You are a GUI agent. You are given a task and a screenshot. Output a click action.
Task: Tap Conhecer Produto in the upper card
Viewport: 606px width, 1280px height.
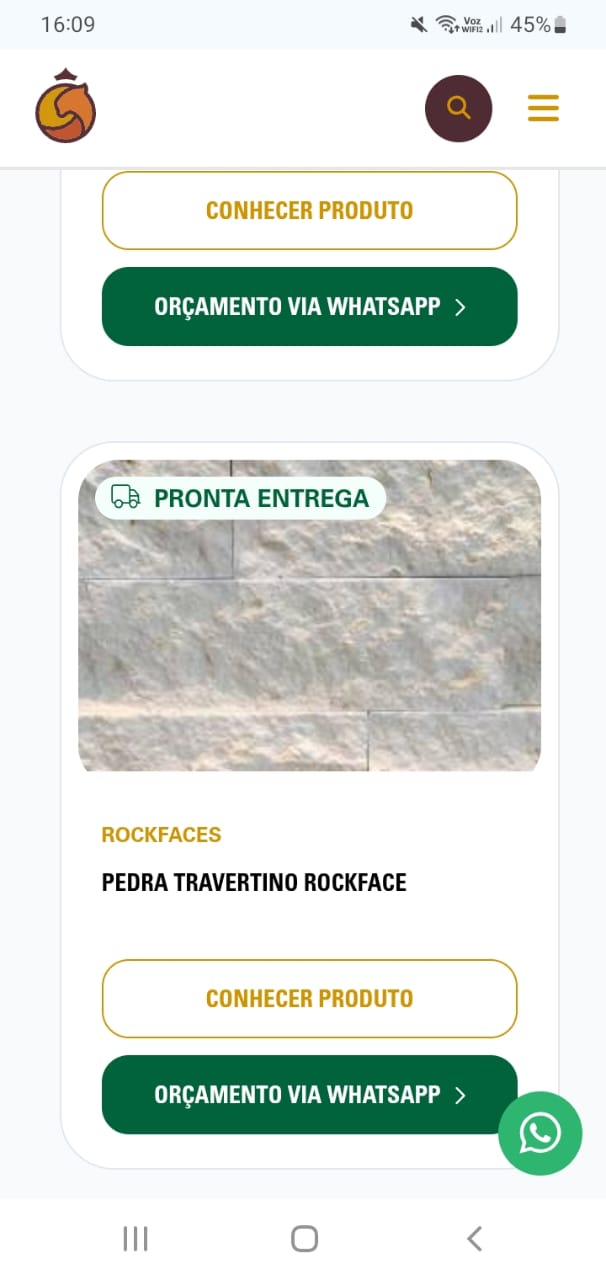click(x=309, y=210)
